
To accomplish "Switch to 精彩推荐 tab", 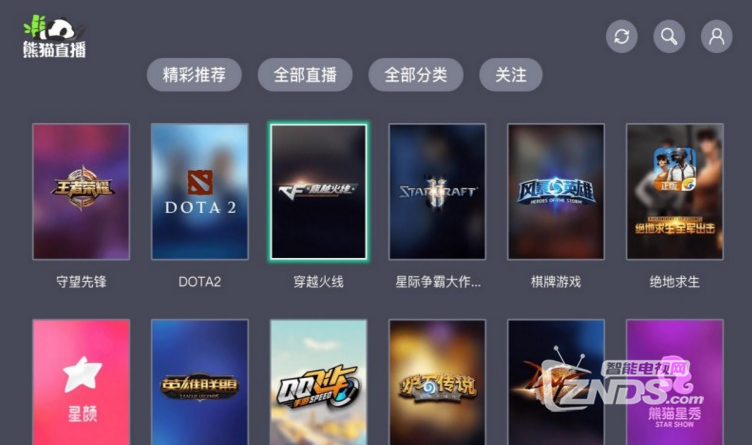I will click(194, 75).
